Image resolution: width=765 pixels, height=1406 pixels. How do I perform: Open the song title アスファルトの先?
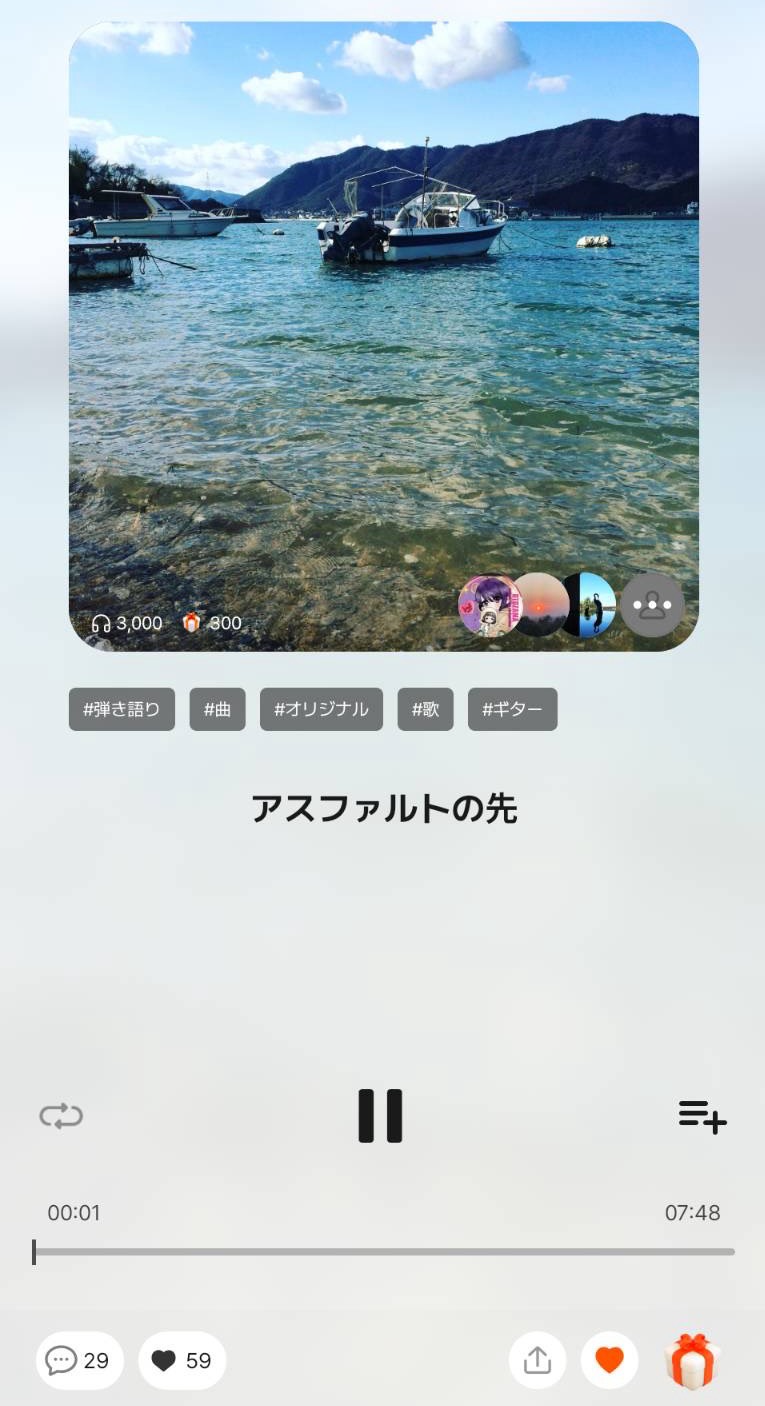point(383,808)
